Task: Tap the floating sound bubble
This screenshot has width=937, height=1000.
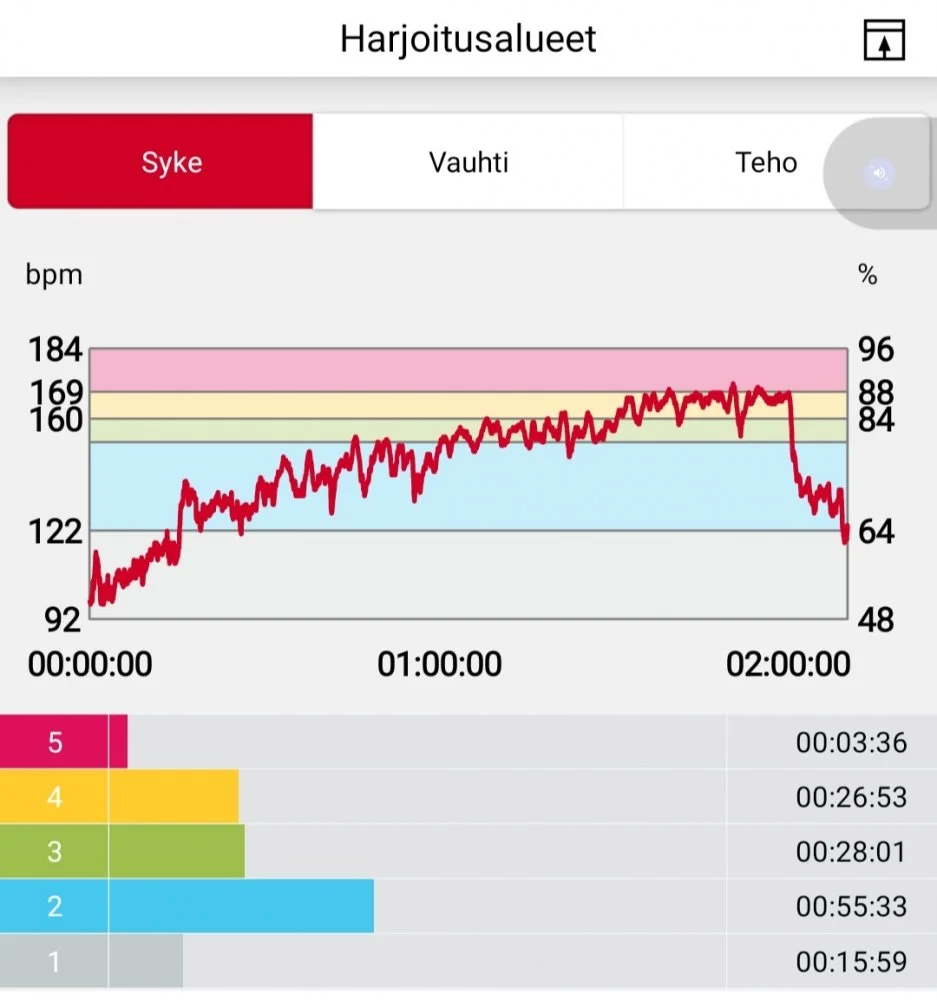Action: click(x=880, y=173)
